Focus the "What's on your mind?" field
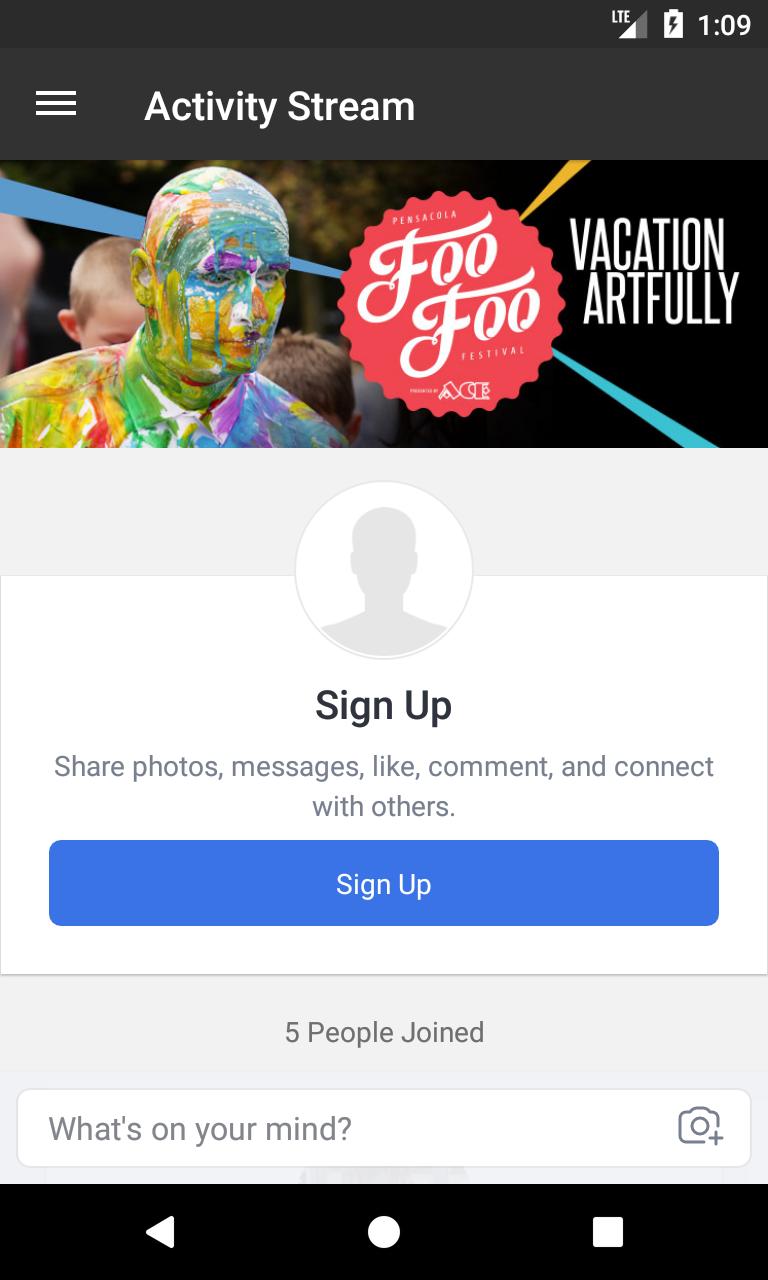Screen dimensions: 768x1280 point(340,1128)
